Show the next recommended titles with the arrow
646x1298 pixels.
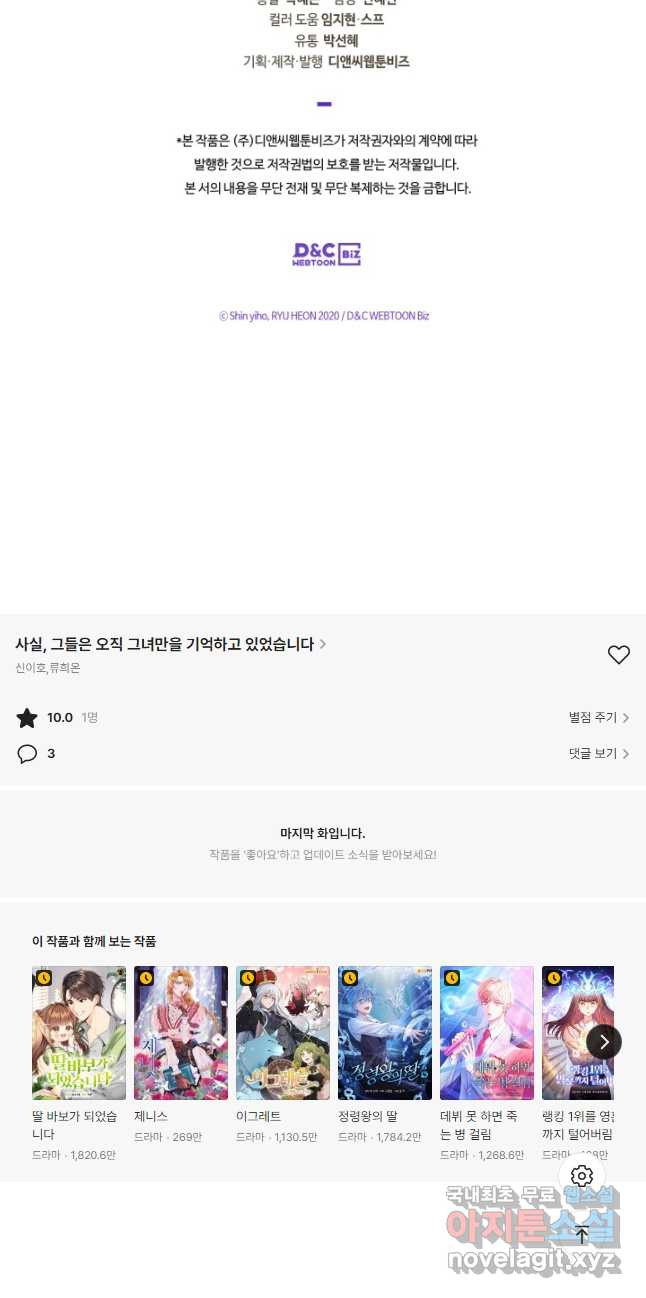coord(604,1042)
